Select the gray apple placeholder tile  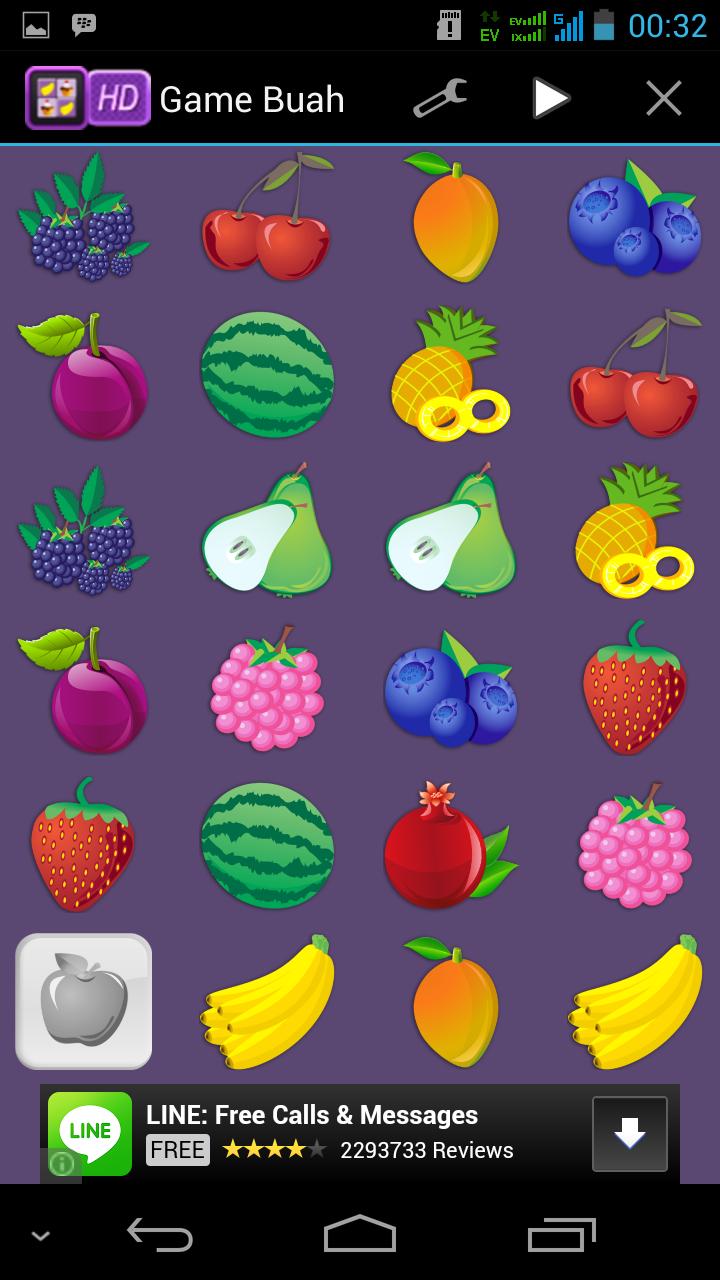pos(83,1000)
